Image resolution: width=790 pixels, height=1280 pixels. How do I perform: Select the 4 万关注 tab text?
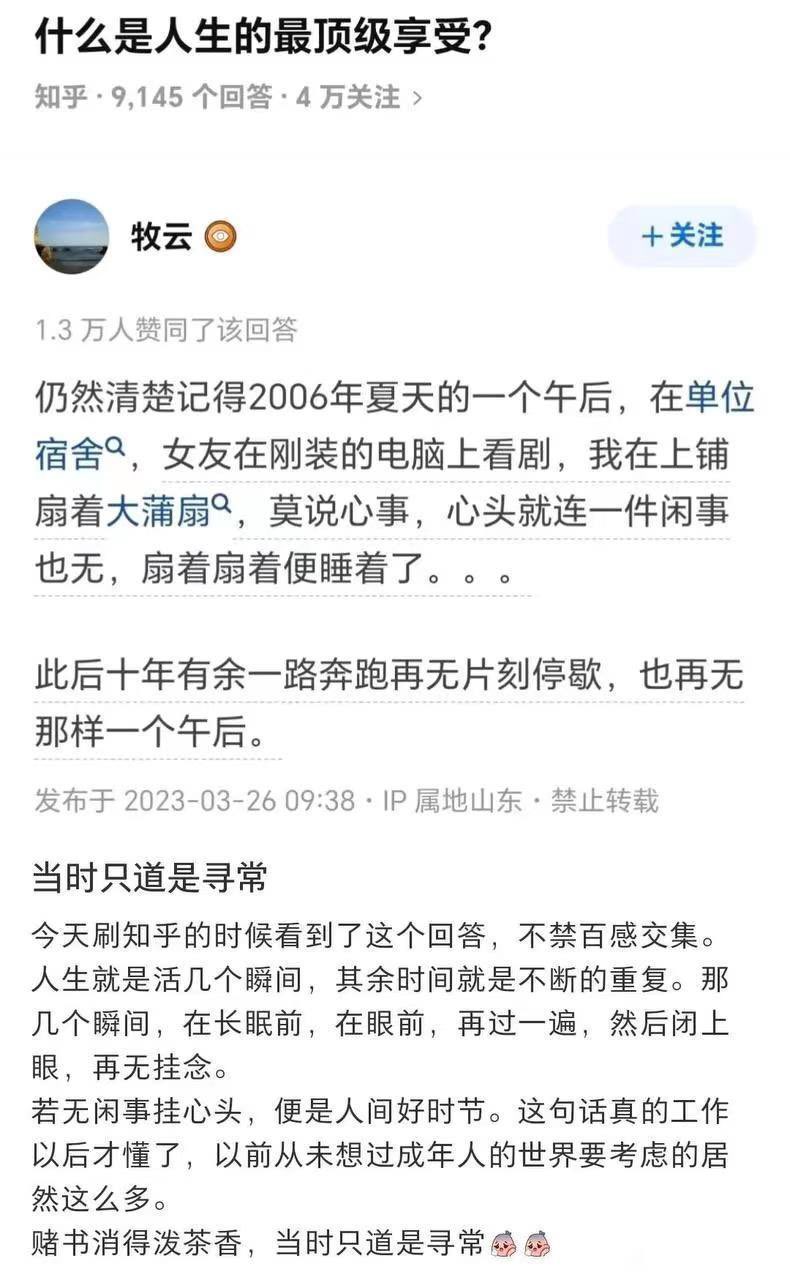pos(346,96)
